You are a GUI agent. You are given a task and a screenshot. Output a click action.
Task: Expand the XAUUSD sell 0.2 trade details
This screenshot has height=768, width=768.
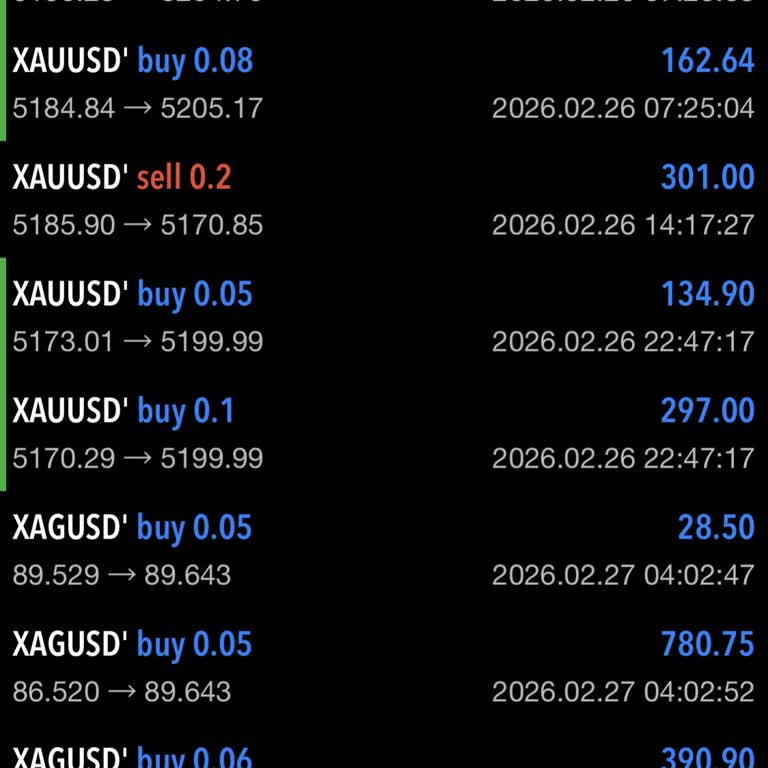point(384,200)
